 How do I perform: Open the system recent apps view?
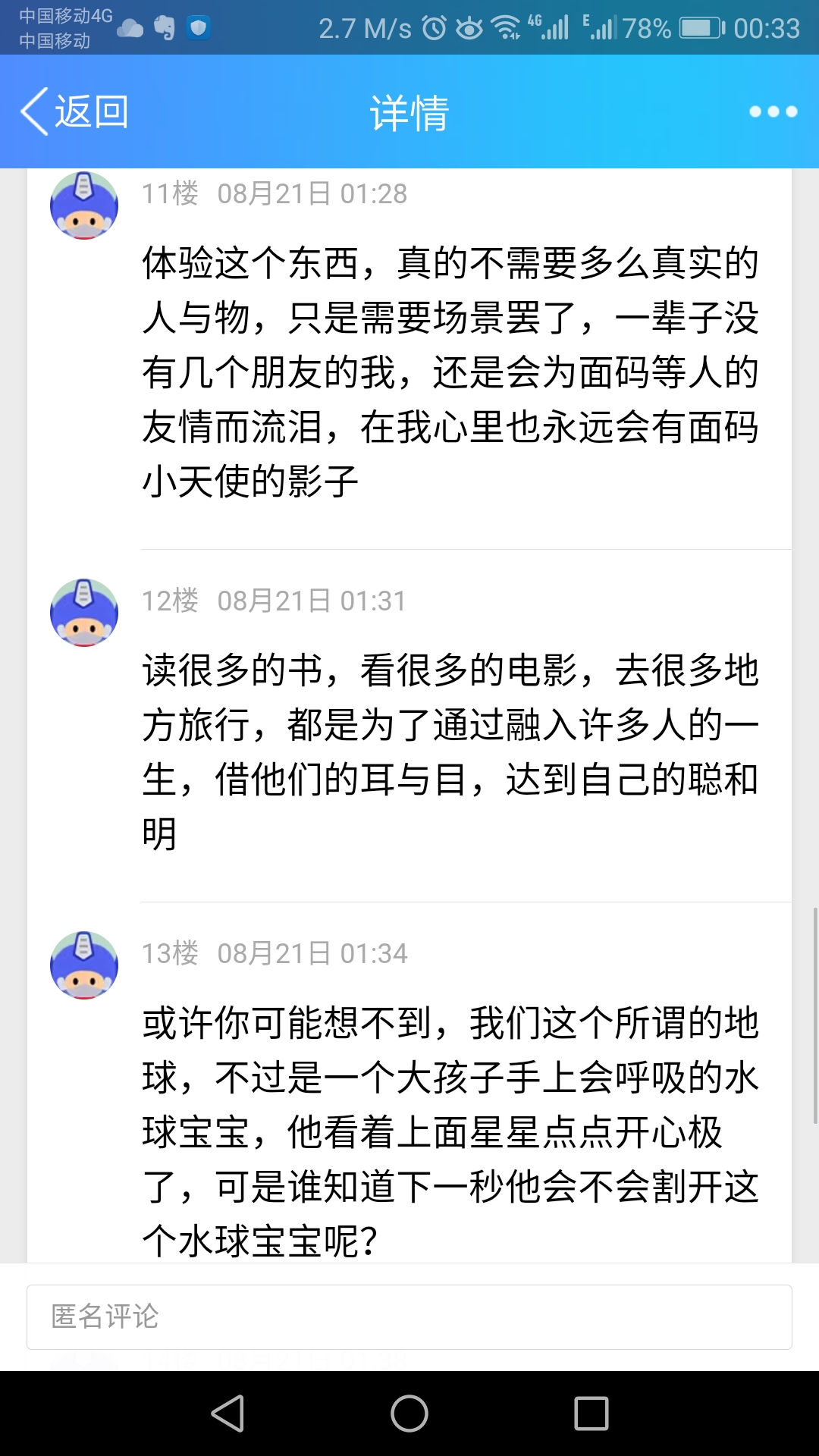coord(591,1414)
